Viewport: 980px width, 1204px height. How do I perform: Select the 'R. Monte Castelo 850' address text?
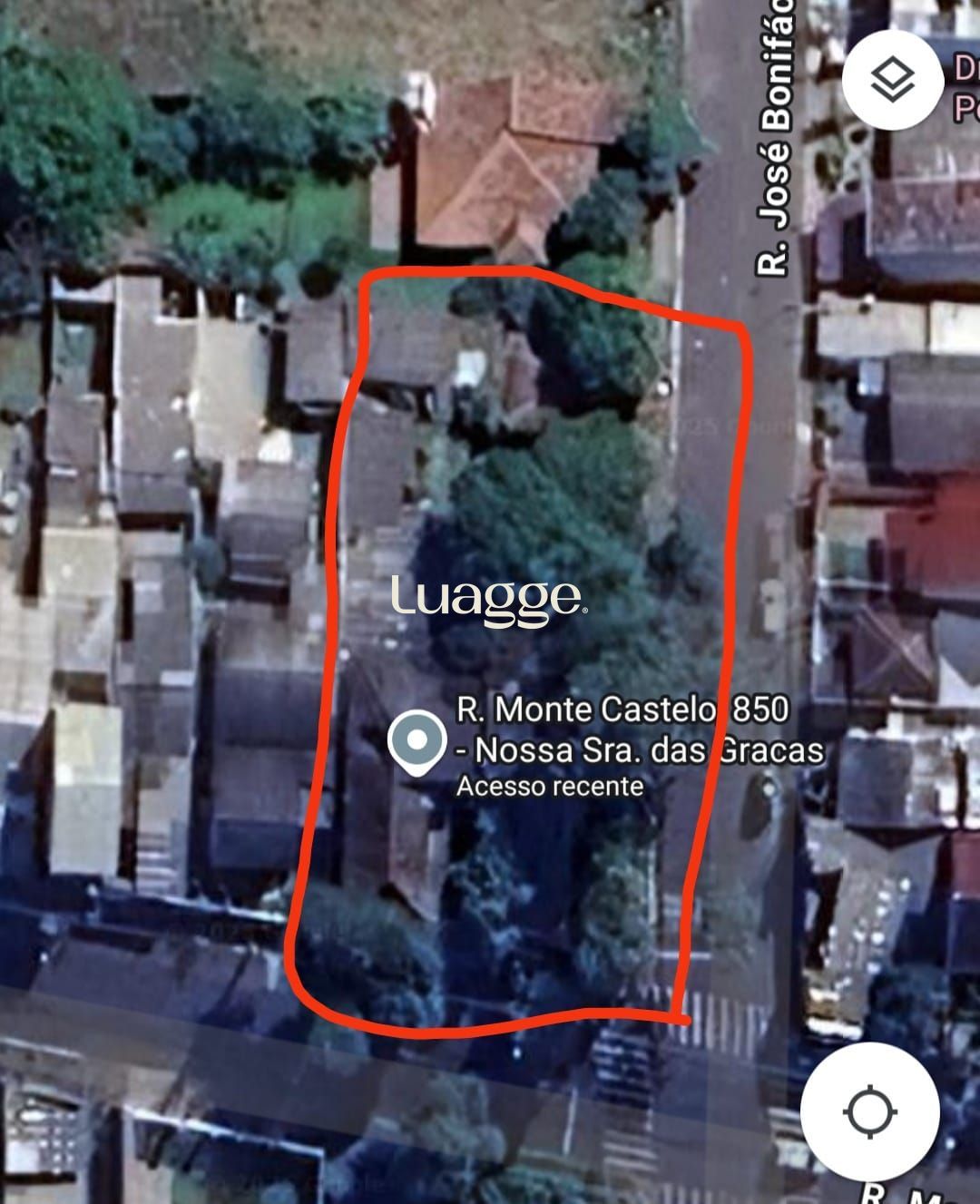click(x=621, y=710)
